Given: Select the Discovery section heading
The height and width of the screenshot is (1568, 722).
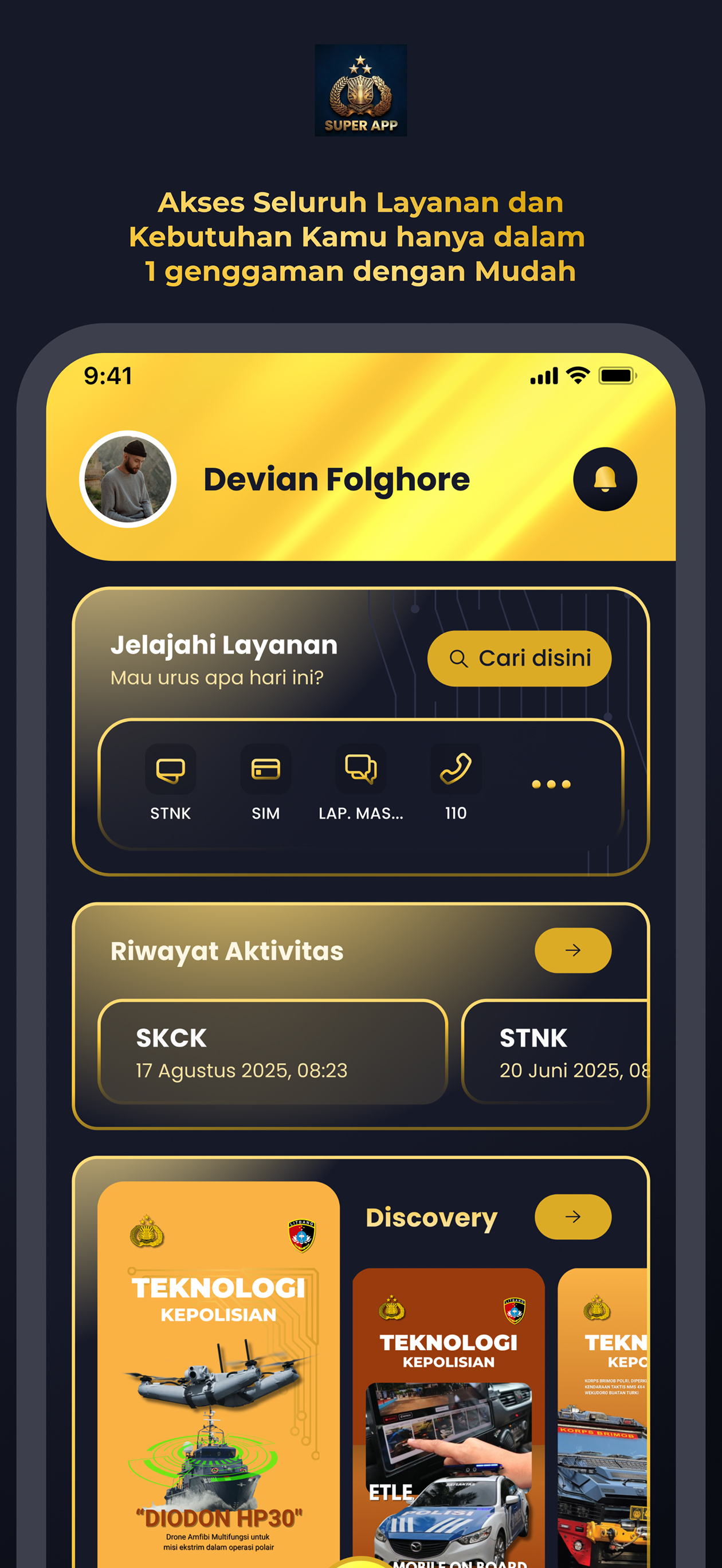Looking at the screenshot, I should [431, 1216].
